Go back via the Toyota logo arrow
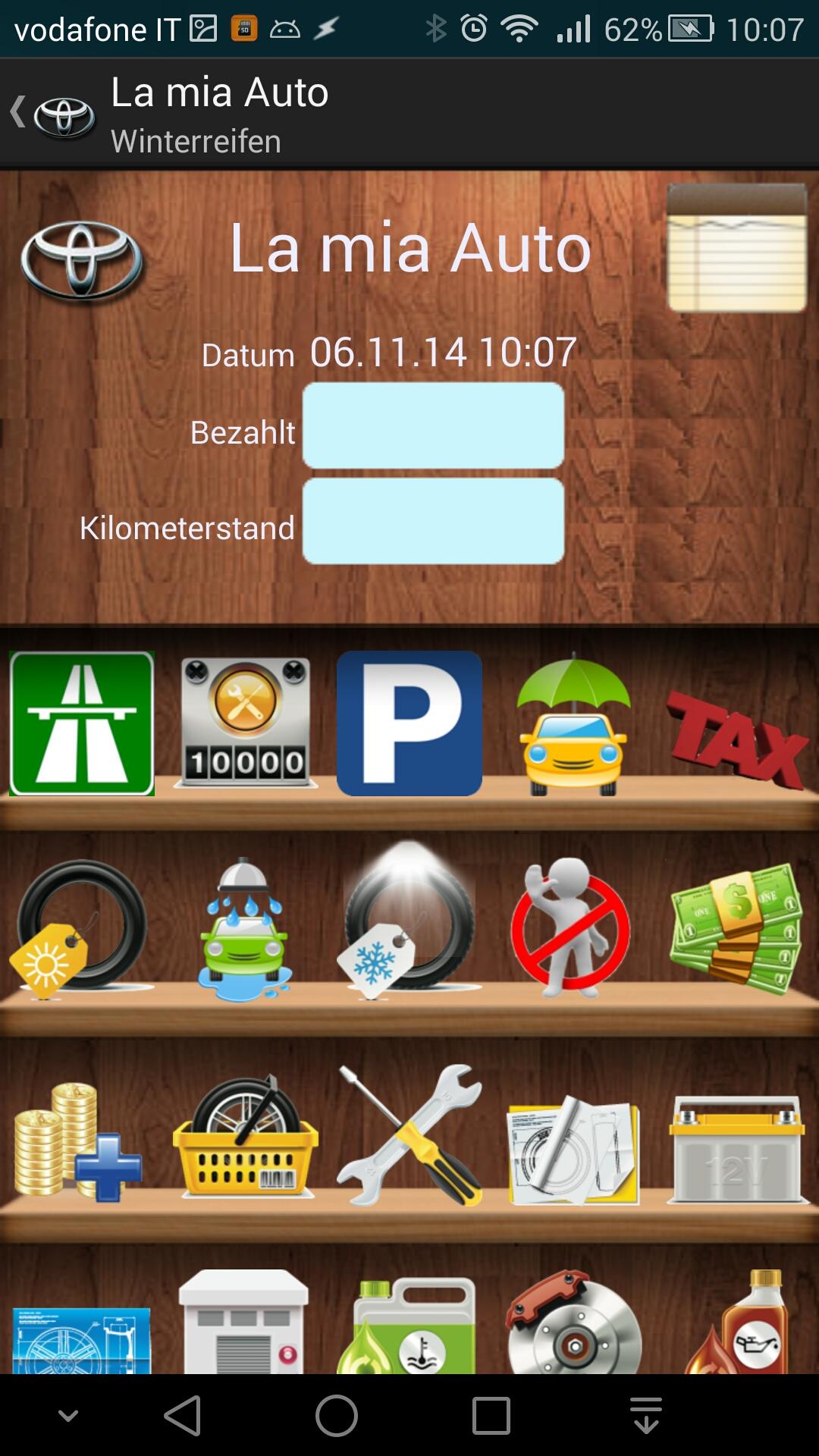The width and height of the screenshot is (819, 1456). [52, 115]
